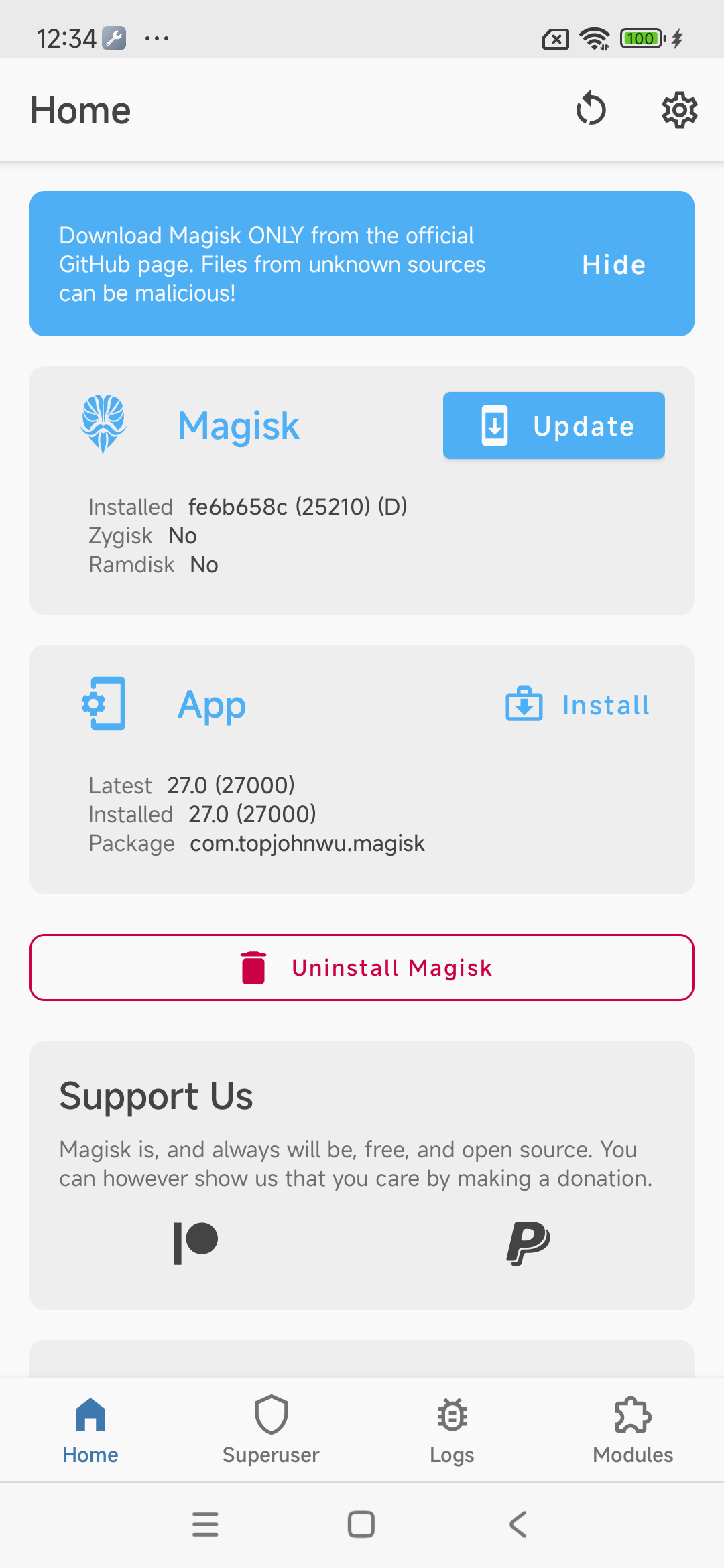Tap the reboot icon in the app bar
Image resolution: width=724 pixels, height=1568 pixels.
tap(591, 109)
